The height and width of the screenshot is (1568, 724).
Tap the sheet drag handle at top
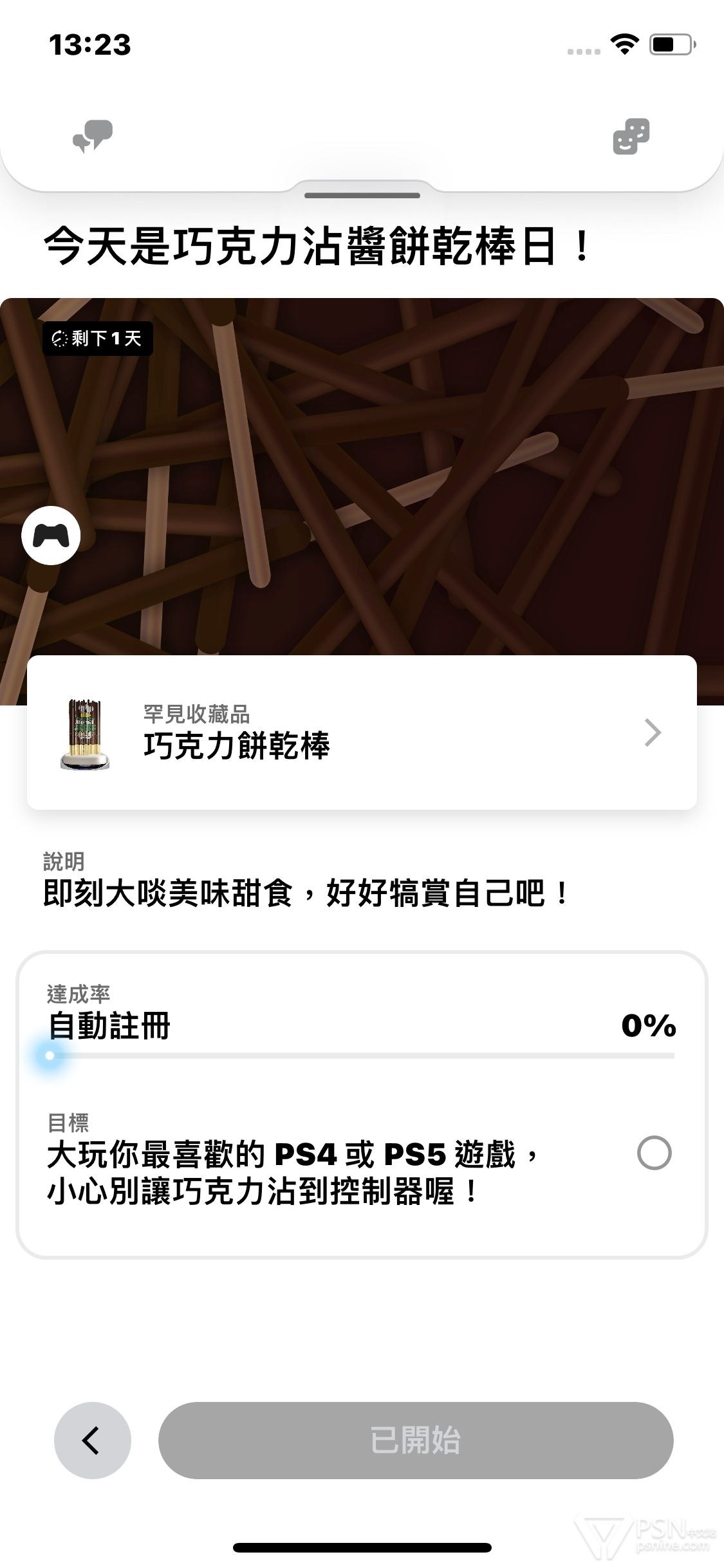(x=362, y=195)
